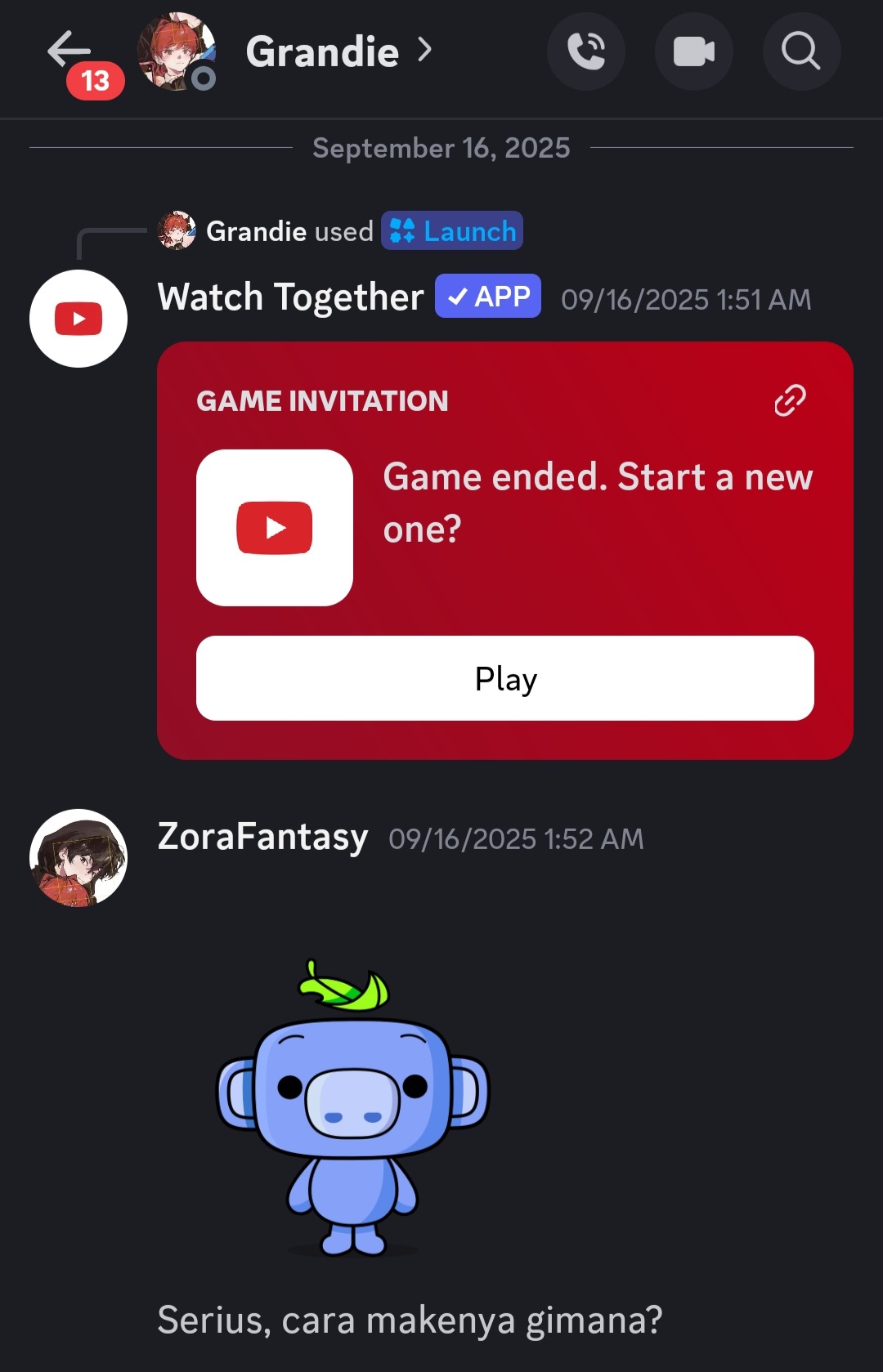
Task: Go back to the messages list
Action: [69, 51]
